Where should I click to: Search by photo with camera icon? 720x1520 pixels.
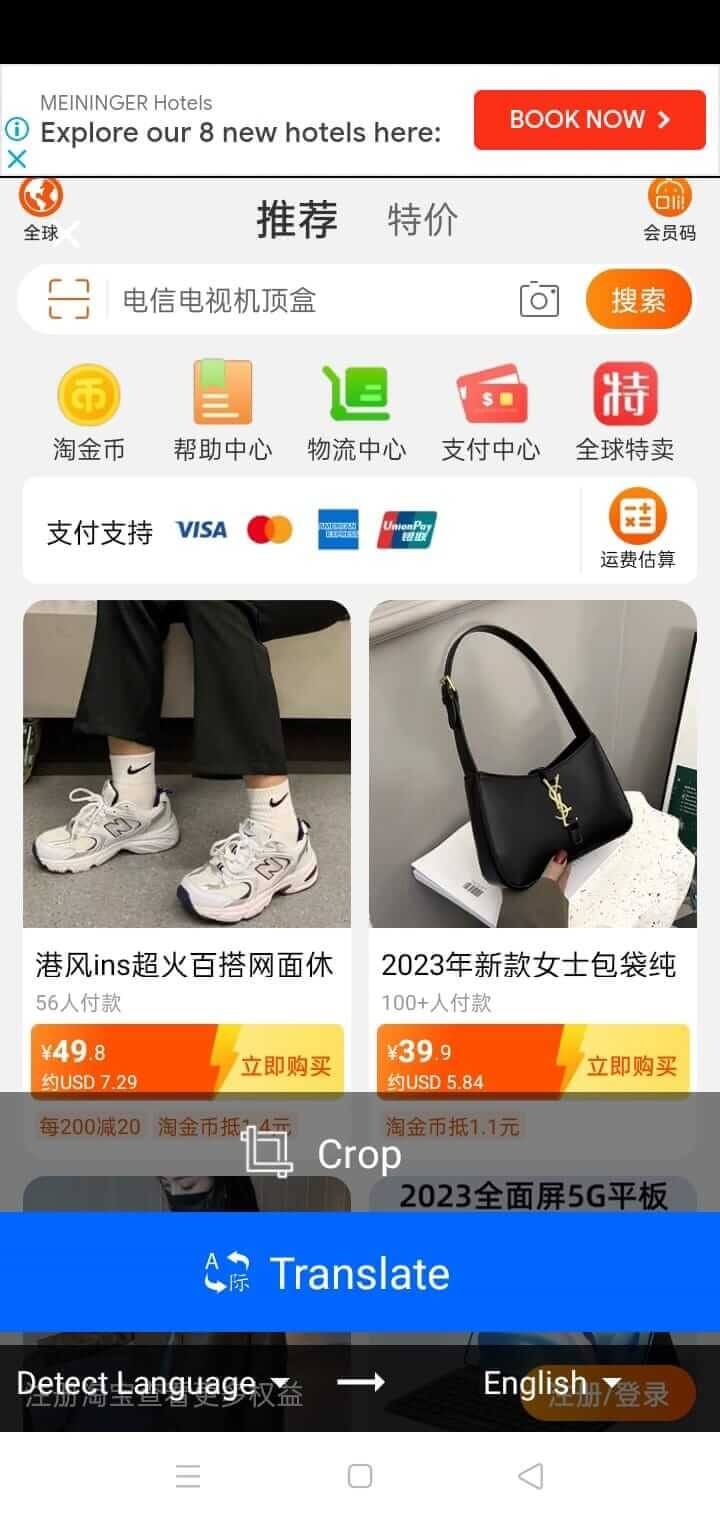point(539,299)
